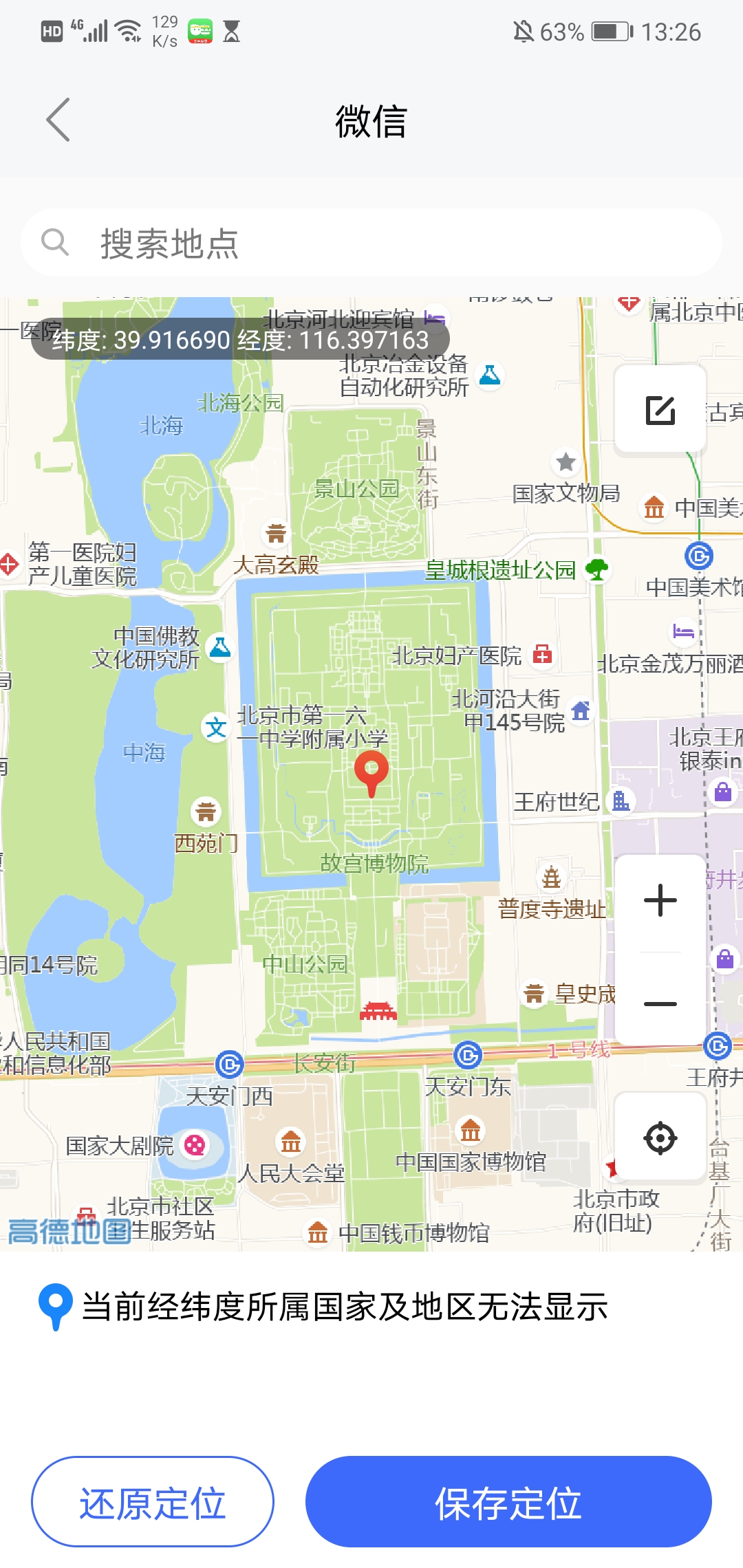Go back using the top-left arrow
This screenshot has height=1568, width=743.
pos(58,120)
